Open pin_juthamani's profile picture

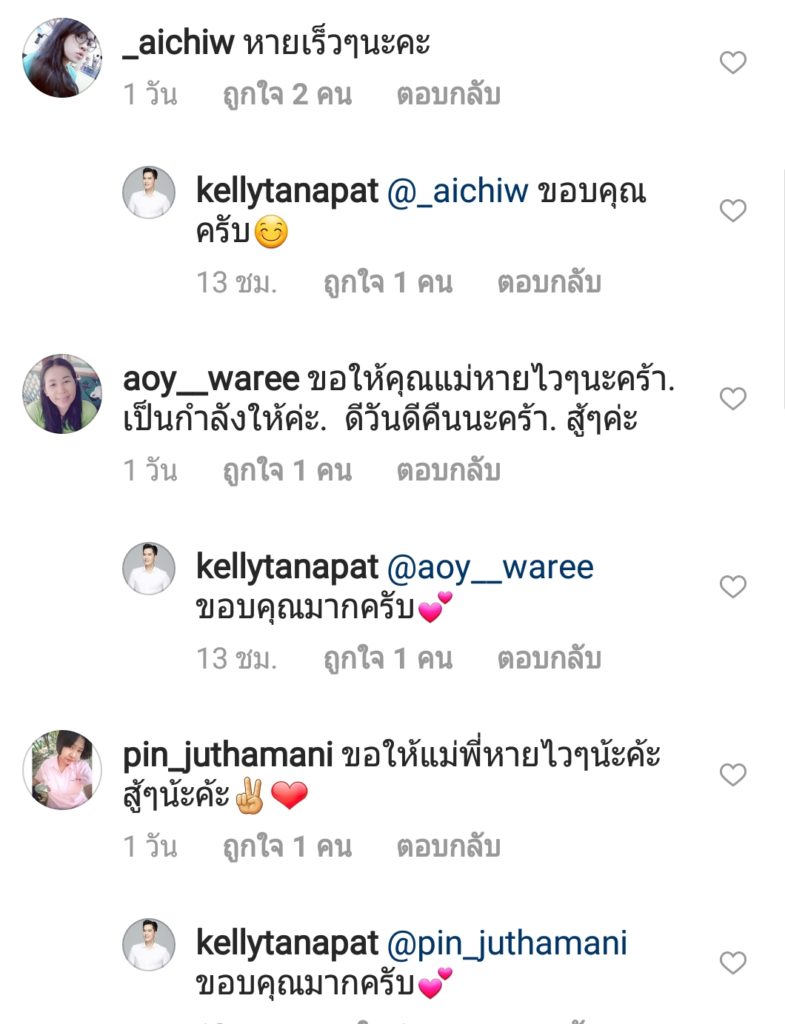coord(62,769)
